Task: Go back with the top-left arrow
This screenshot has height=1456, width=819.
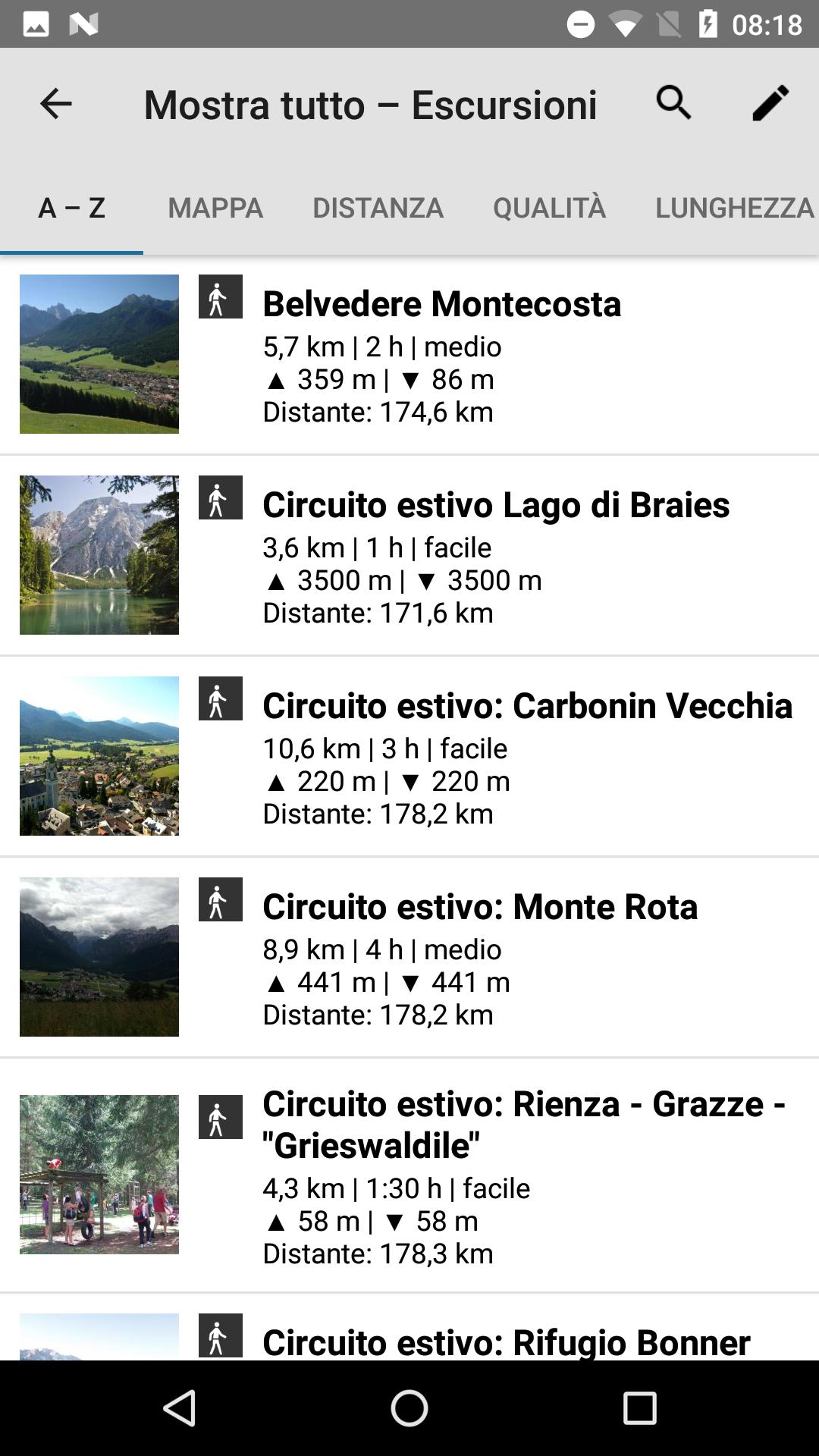Action: point(55,104)
